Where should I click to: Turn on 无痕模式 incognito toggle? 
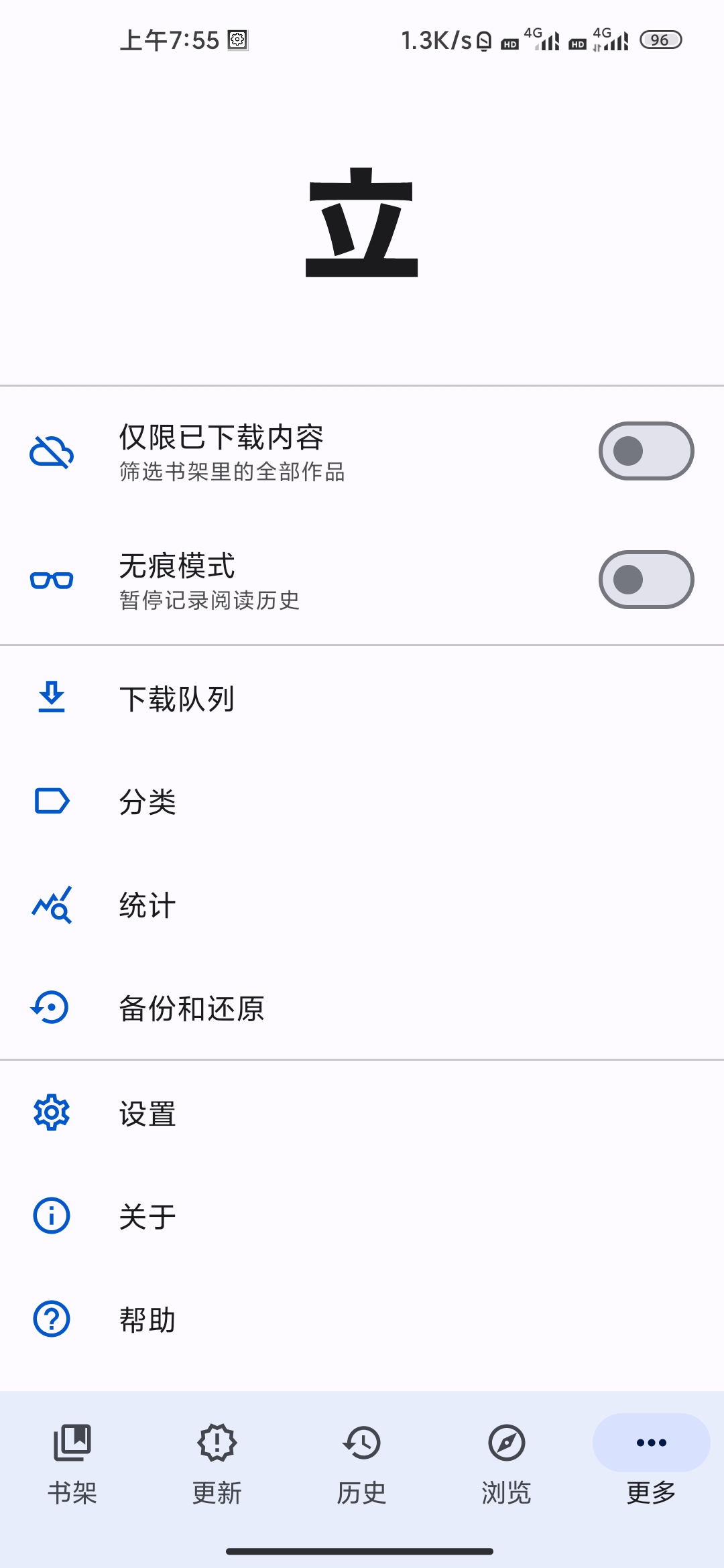(646, 580)
